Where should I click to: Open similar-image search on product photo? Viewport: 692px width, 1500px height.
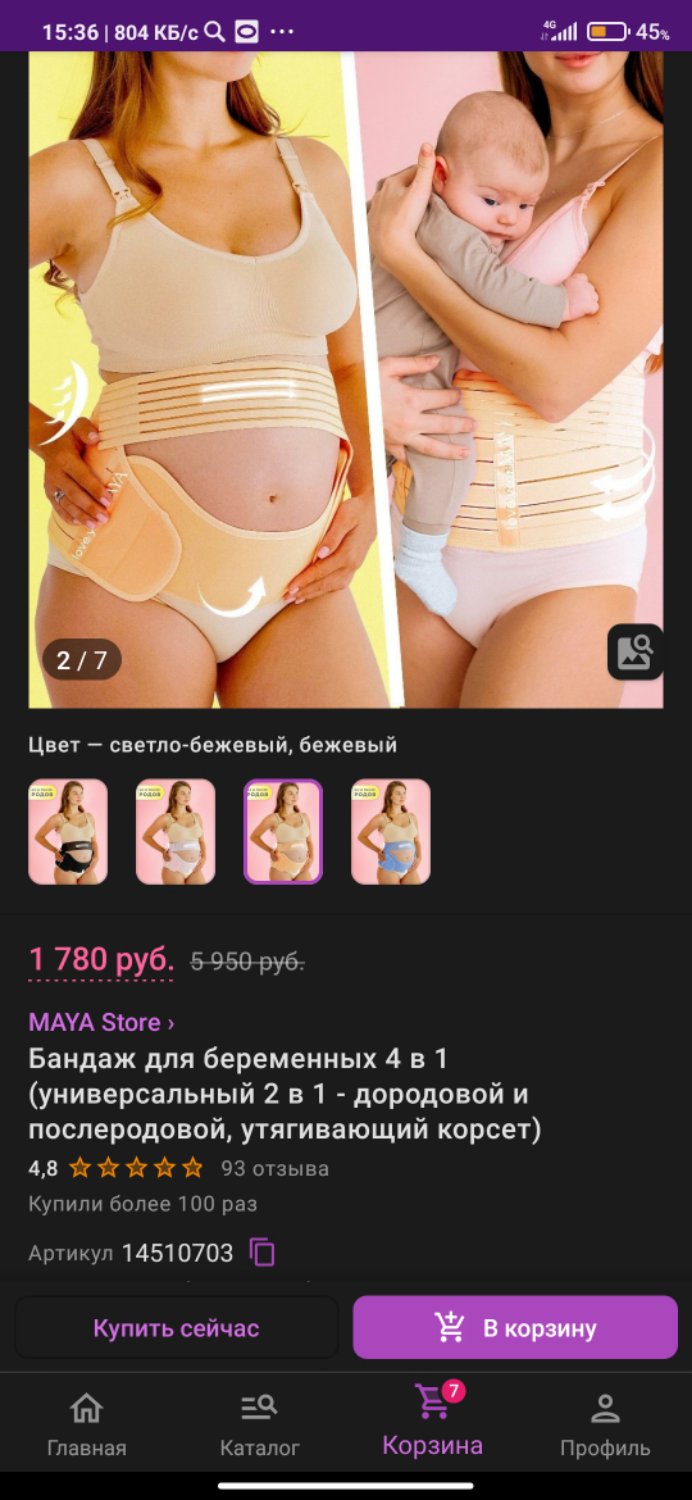[x=635, y=652]
